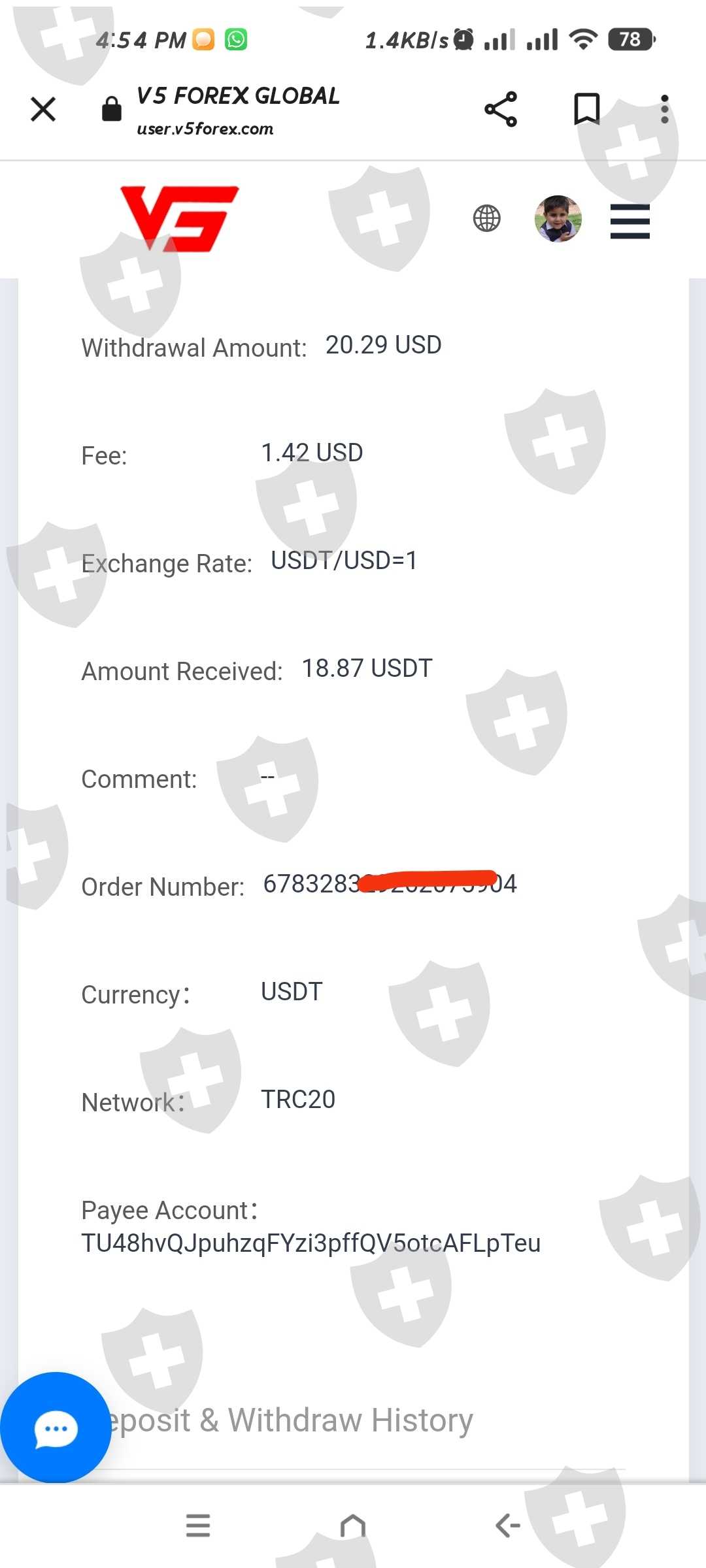The image size is (706, 1568).
Task: Go back using the system back button
Action: pos(508,1526)
